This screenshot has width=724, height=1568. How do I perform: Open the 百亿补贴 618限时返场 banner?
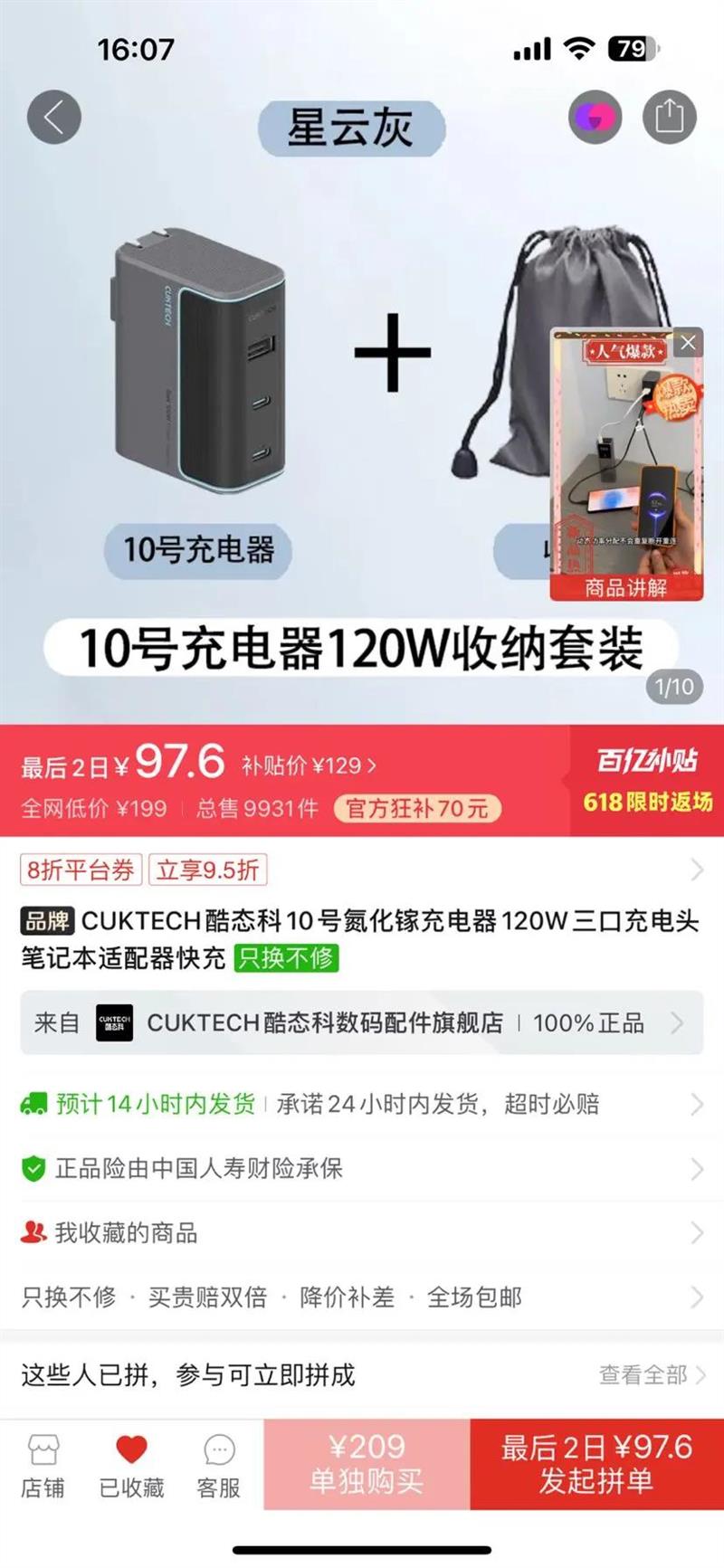pyautogui.click(x=647, y=780)
